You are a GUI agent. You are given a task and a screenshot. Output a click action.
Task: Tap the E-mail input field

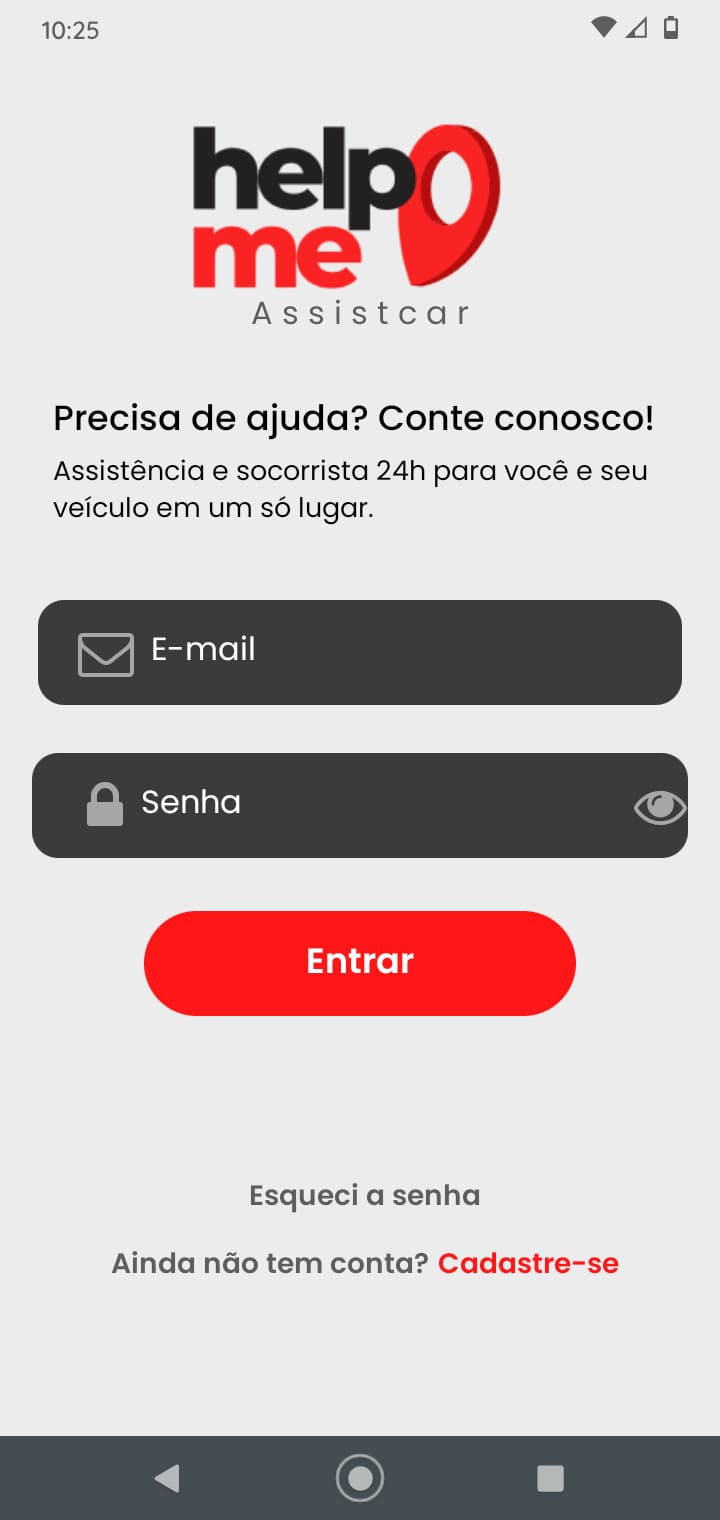(360, 652)
